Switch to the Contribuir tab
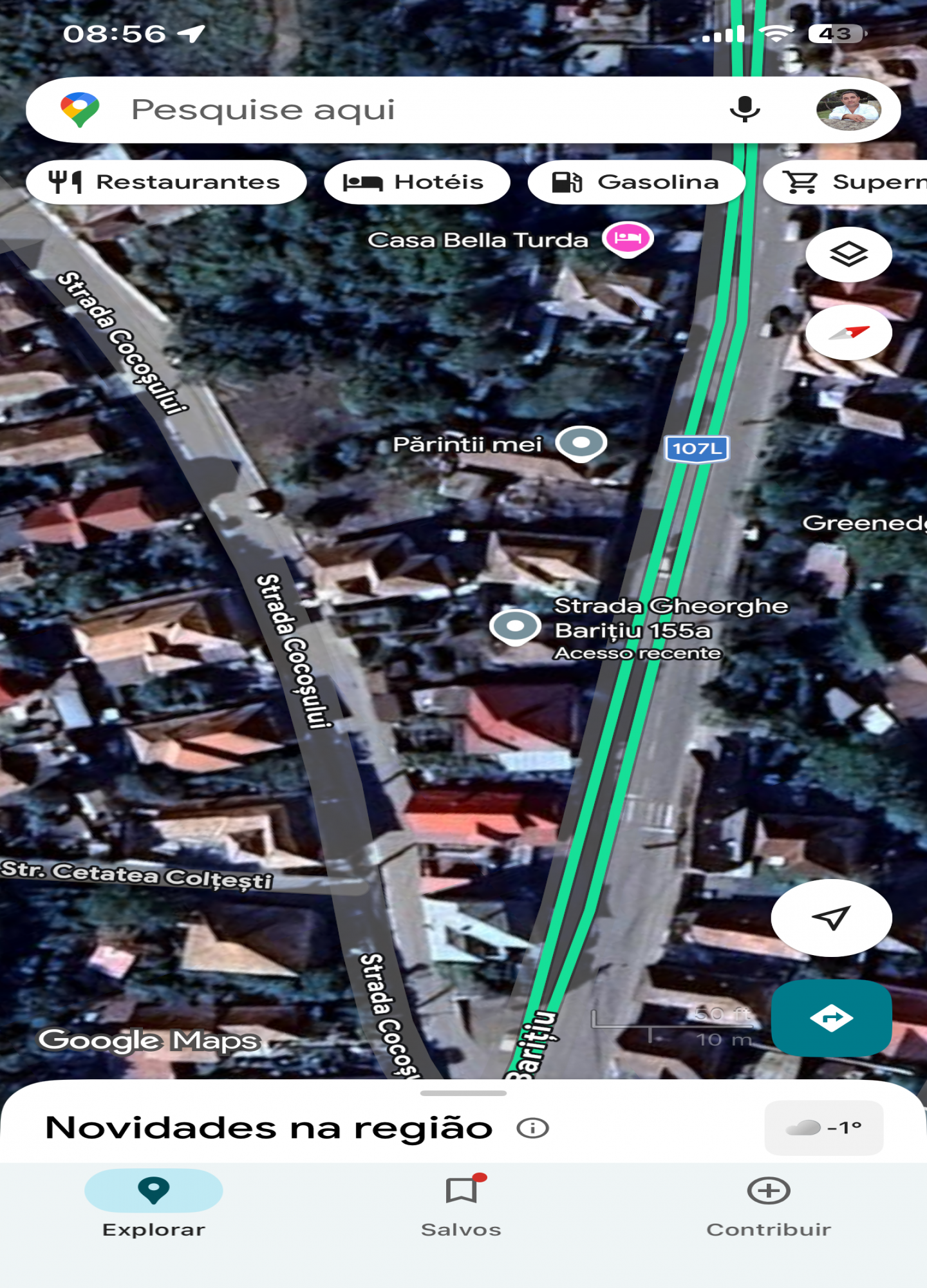Viewport: 927px width, 1288px height. (769, 1205)
